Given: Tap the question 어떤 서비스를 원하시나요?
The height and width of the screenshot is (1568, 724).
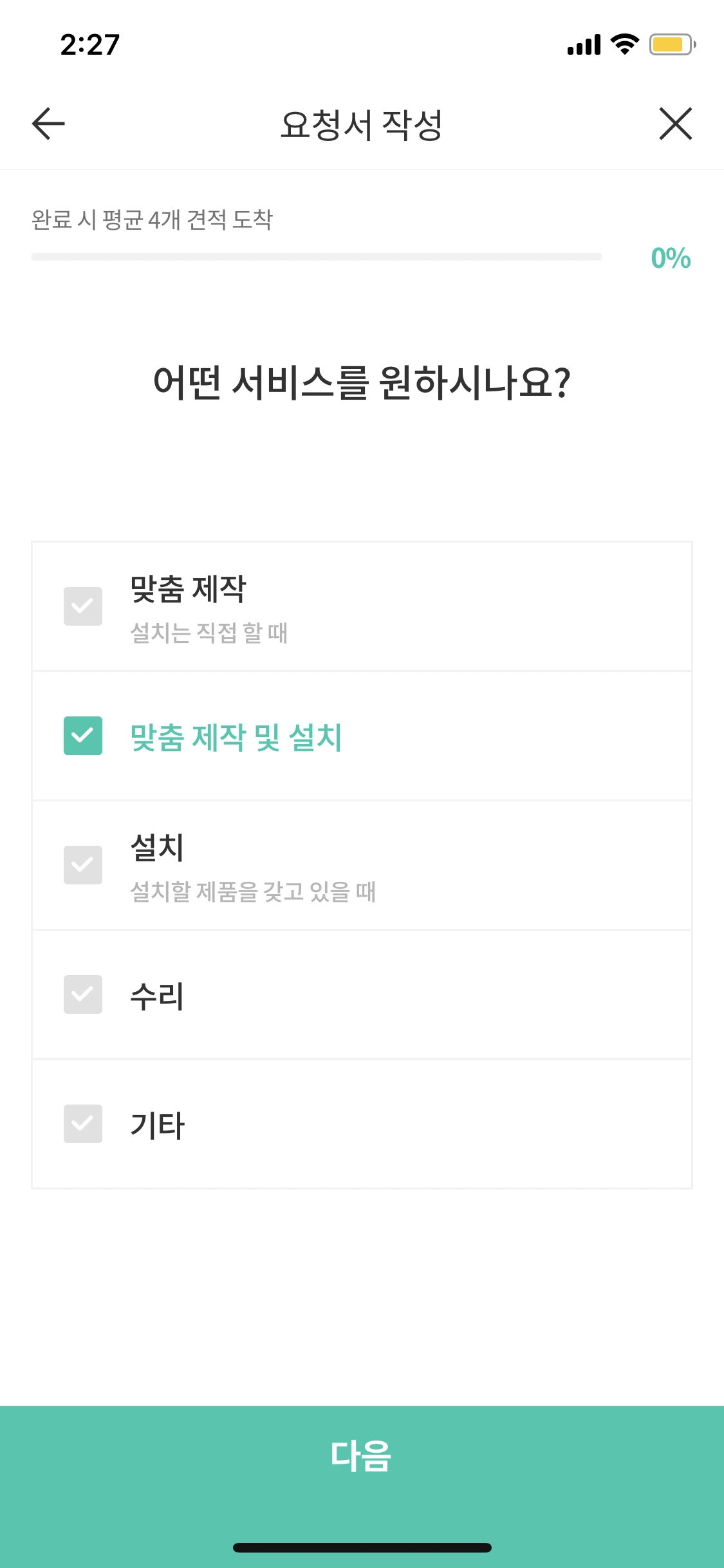Looking at the screenshot, I should click(x=362, y=382).
